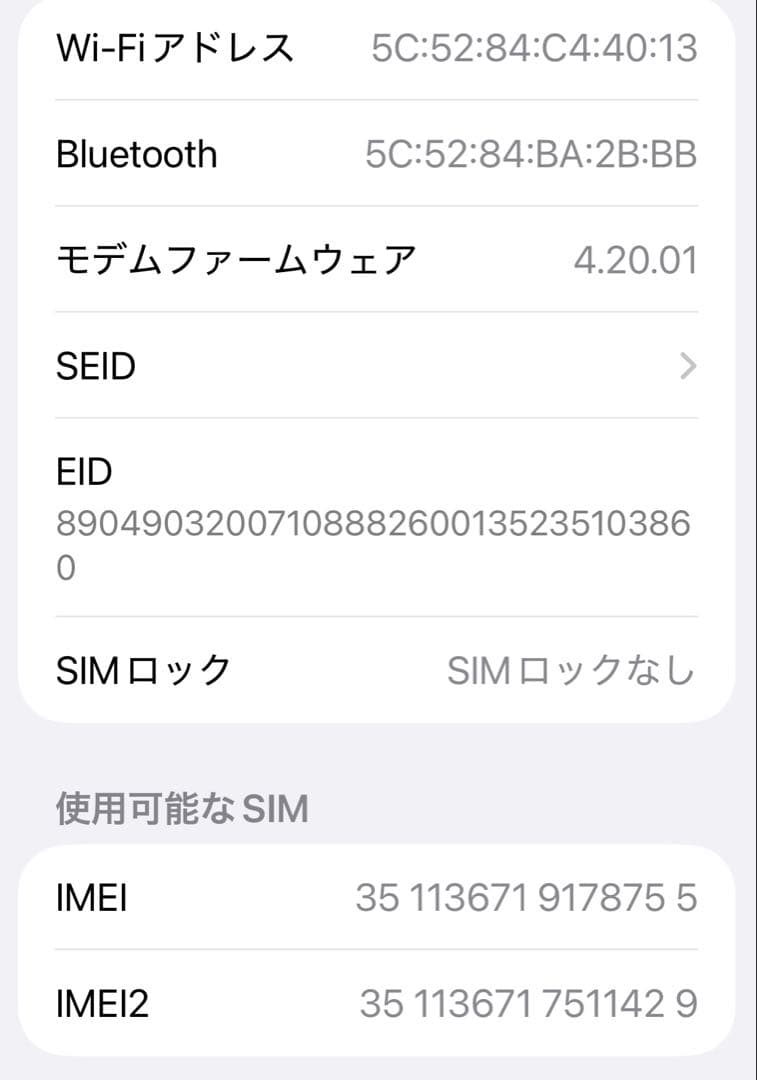Tap the IMEI2 row
The width and height of the screenshot is (757, 1080).
378,1005
